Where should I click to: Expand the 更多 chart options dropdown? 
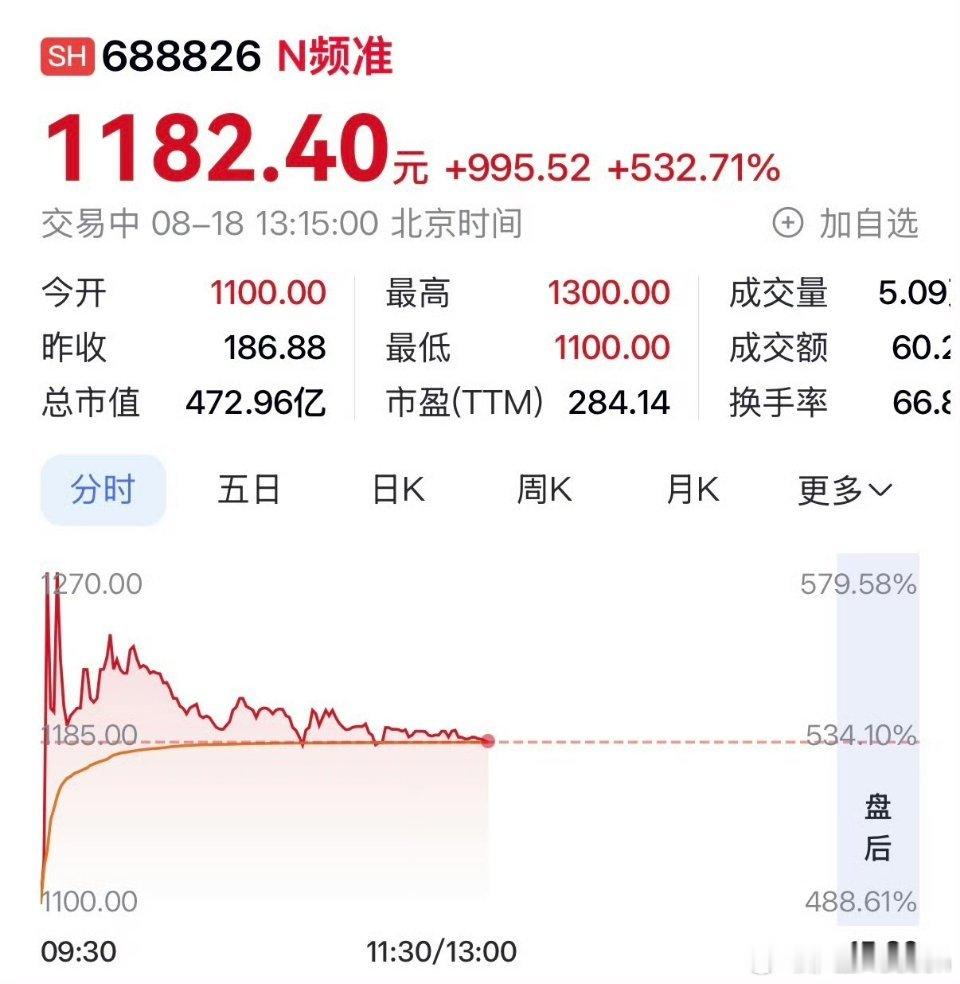[845, 489]
